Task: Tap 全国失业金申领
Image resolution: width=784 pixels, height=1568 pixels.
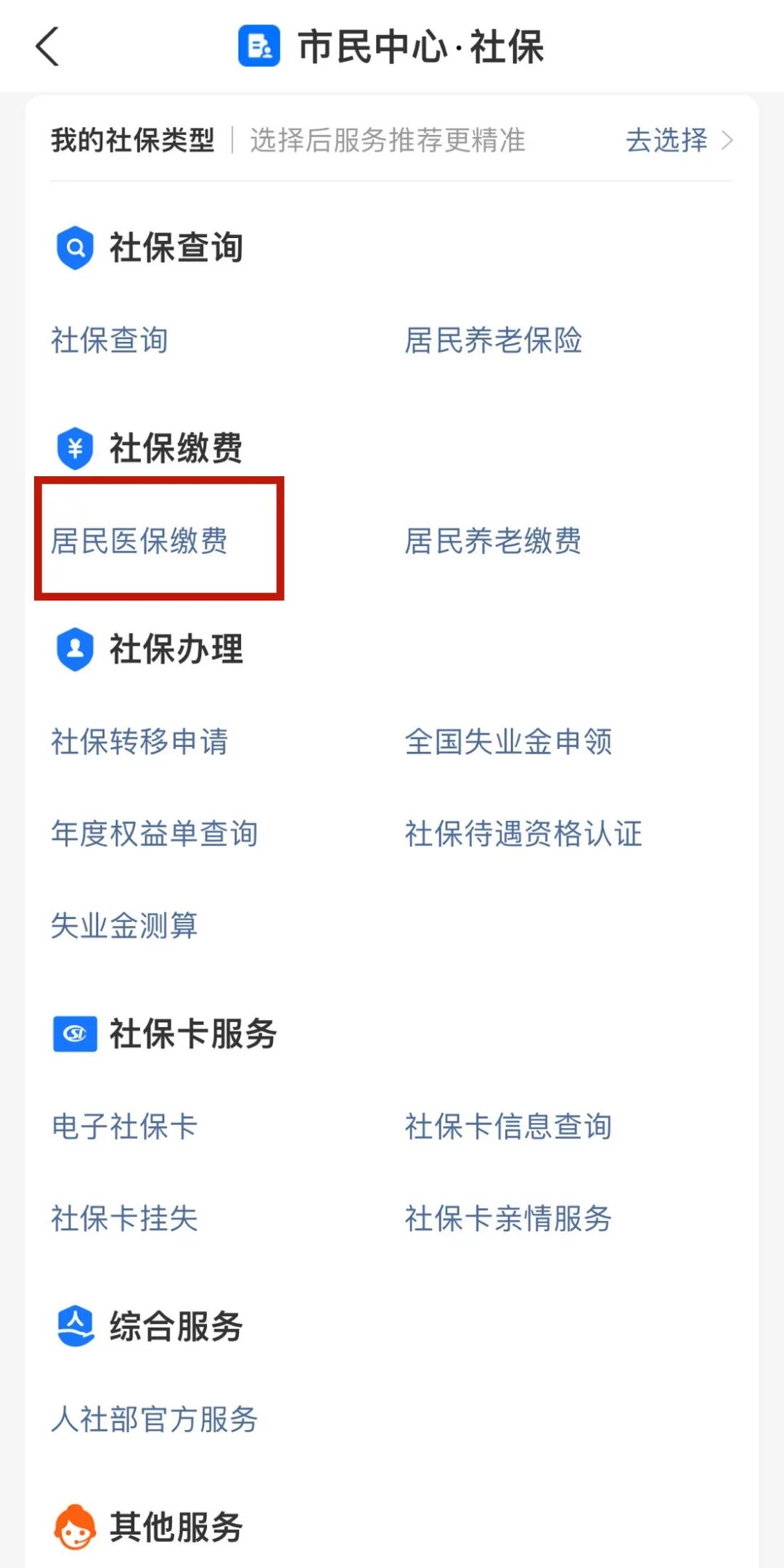Action: (509, 742)
